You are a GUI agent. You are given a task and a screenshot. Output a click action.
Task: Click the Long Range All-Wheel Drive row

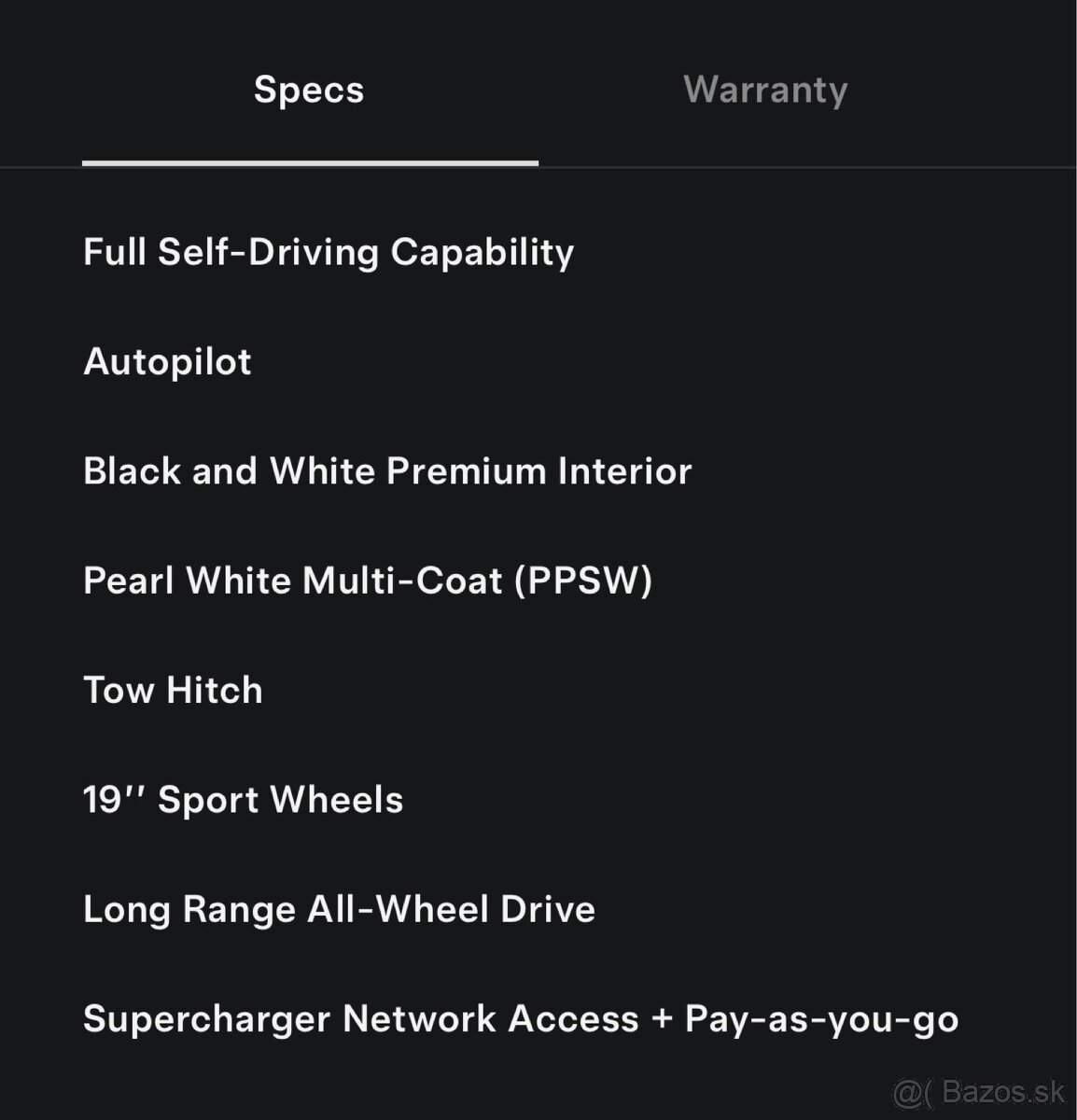pyautogui.click(x=339, y=908)
